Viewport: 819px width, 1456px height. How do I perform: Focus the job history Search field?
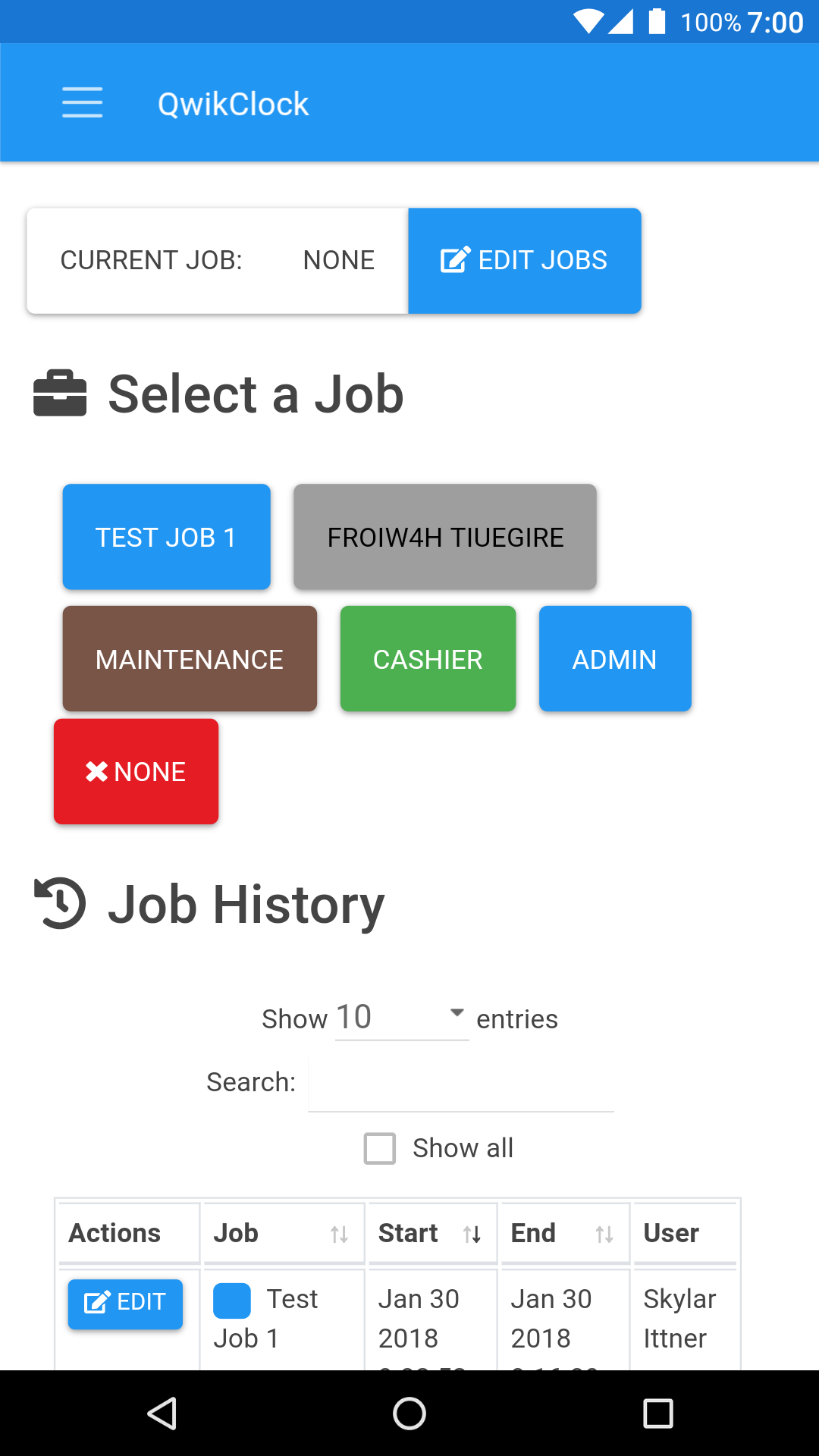pos(461,1083)
